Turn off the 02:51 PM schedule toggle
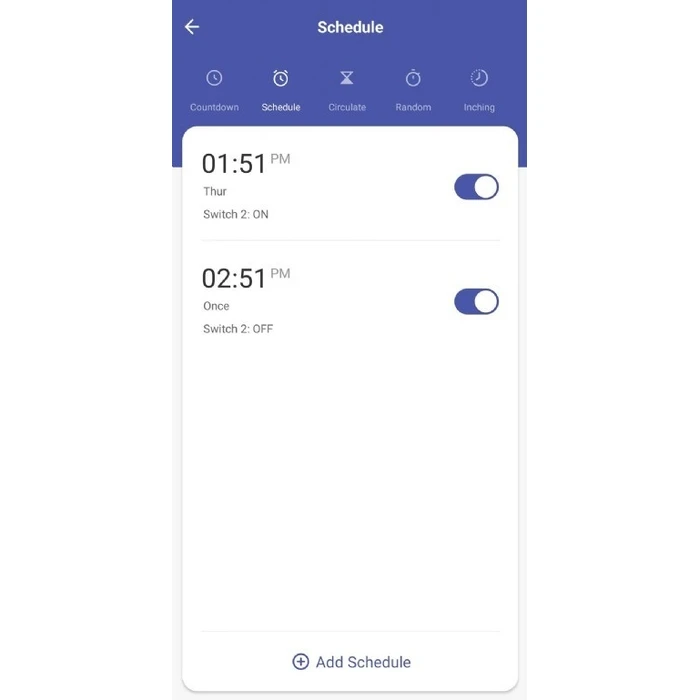Image resolution: width=700 pixels, height=700 pixels. click(476, 302)
